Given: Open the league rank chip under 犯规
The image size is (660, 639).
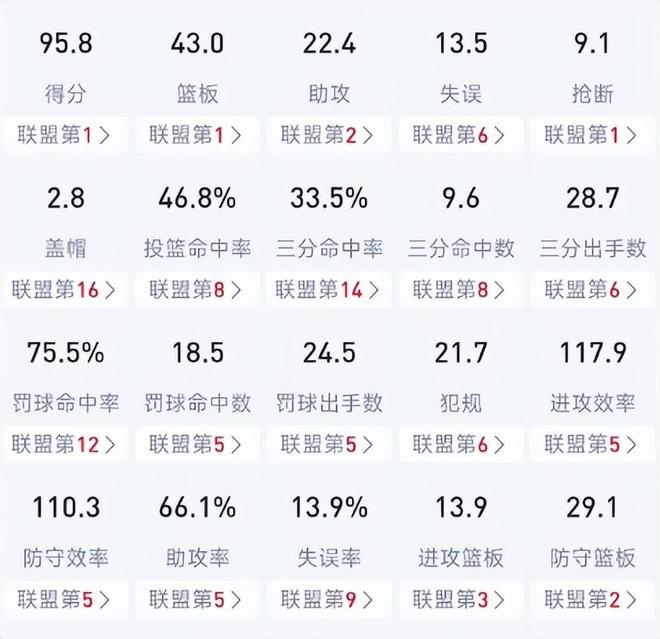Looking at the screenshot, I should coord(462,444).
